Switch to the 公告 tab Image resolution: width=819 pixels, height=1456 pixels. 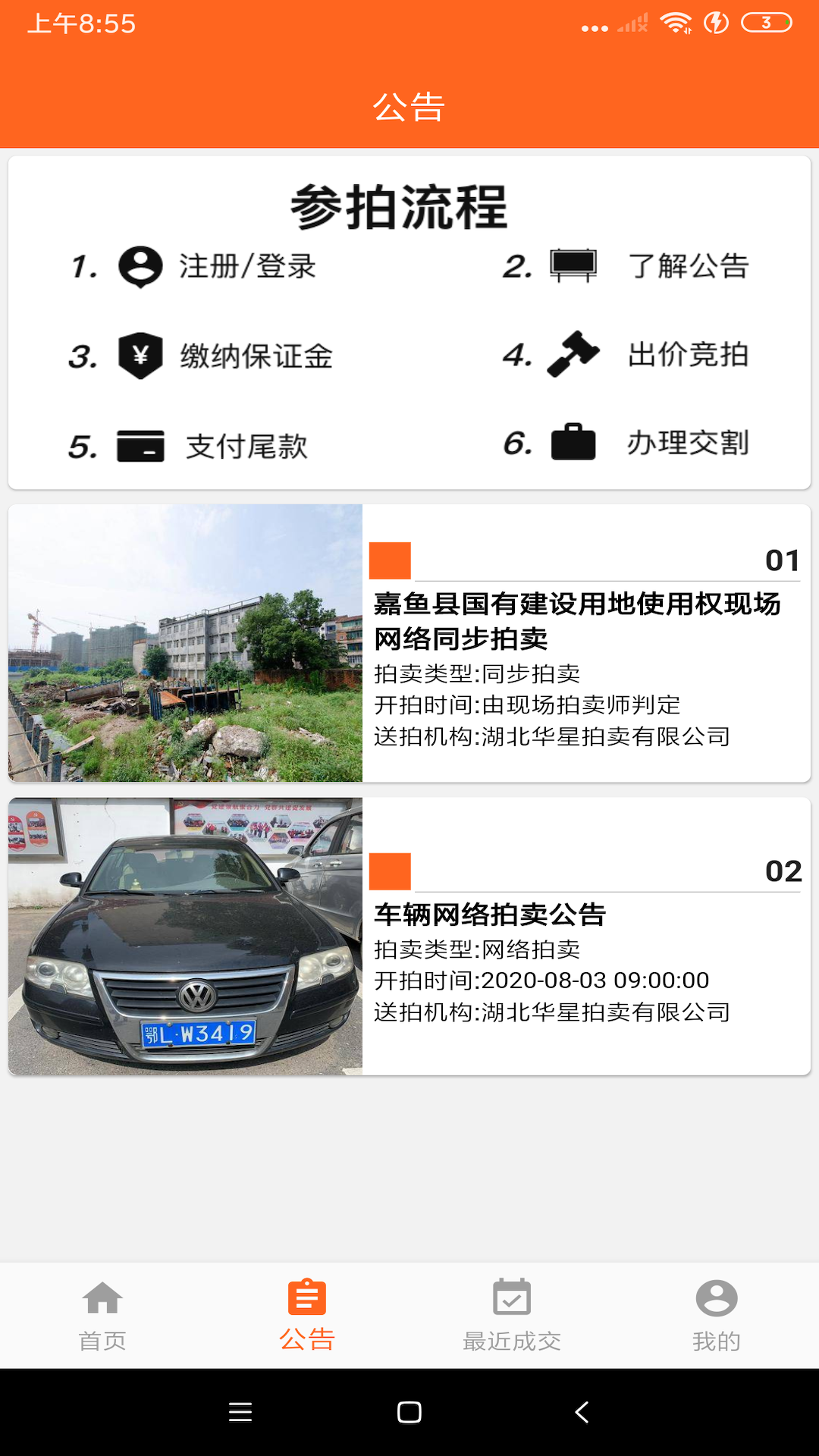(x=307, y=1316)
